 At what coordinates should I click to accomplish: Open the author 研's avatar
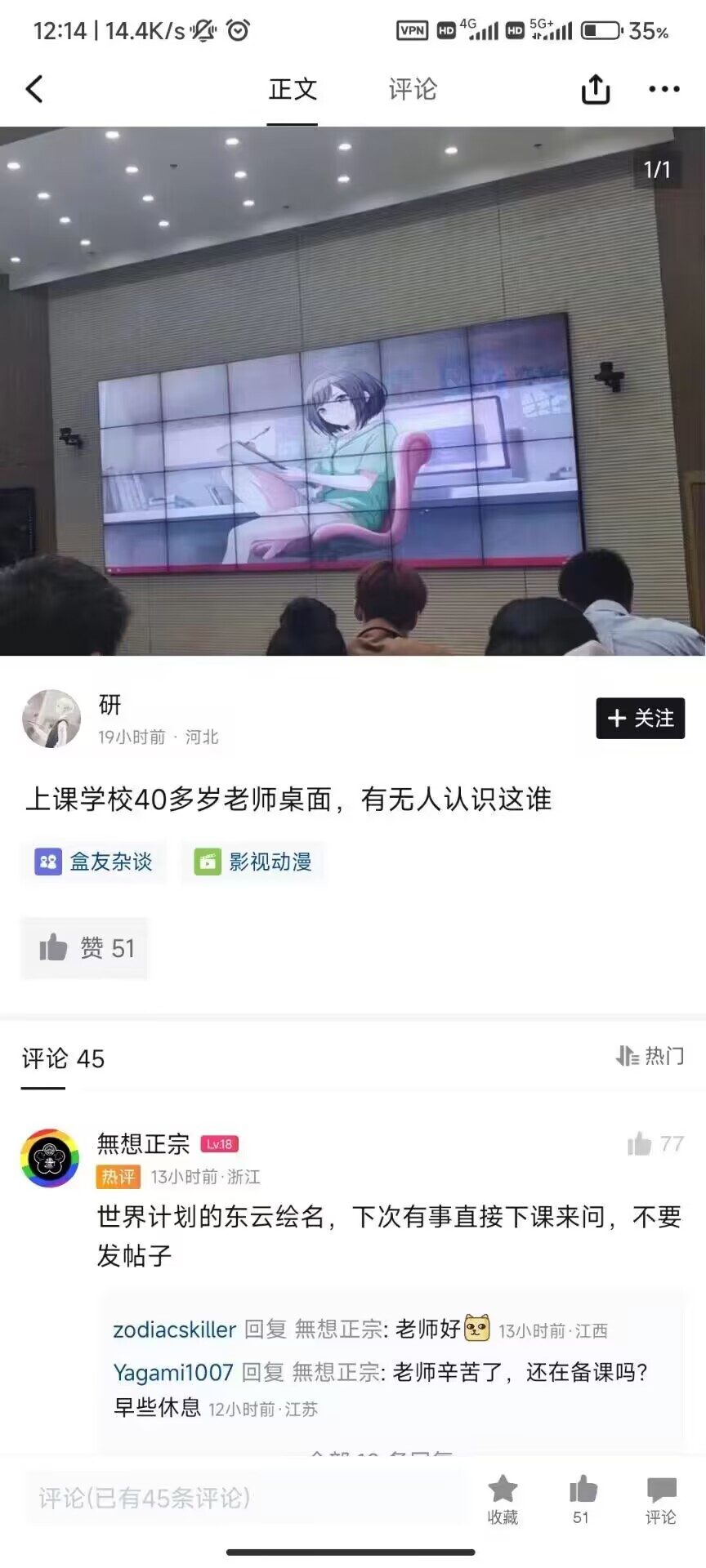(51, 719)
